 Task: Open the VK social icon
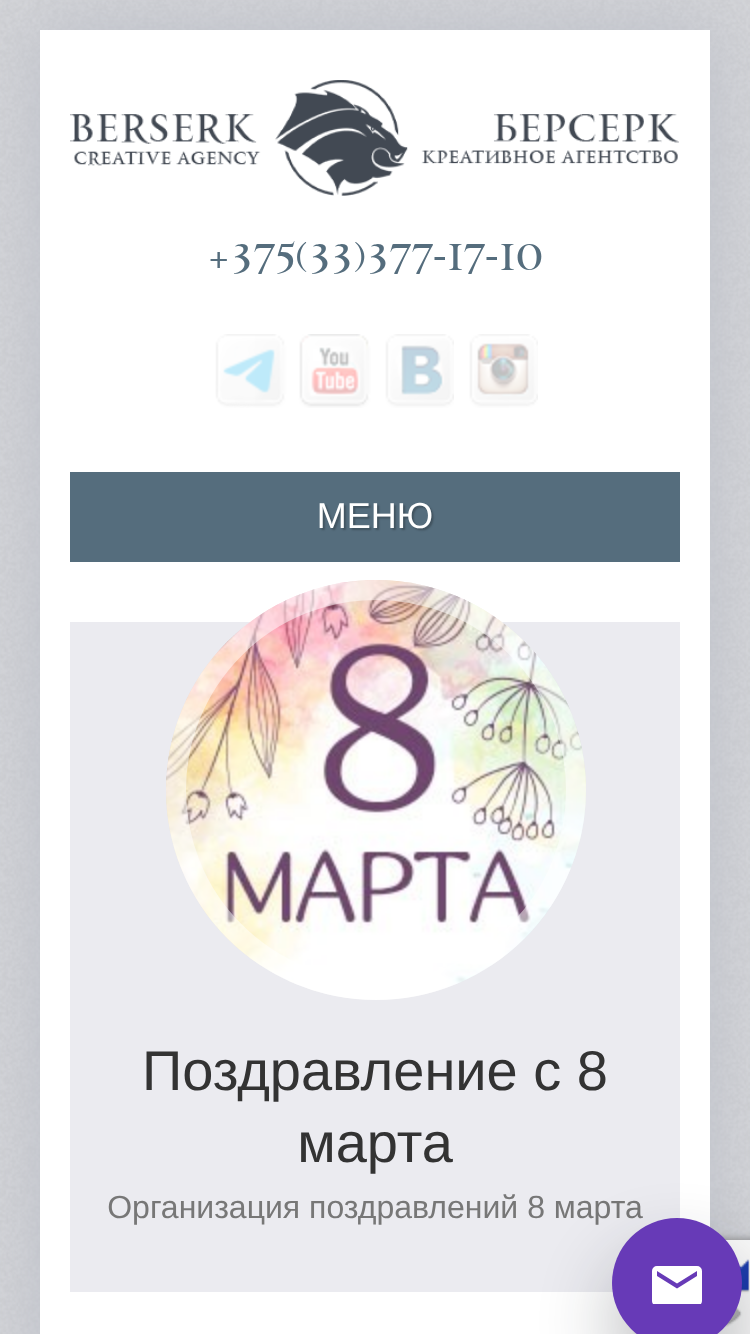420,370
